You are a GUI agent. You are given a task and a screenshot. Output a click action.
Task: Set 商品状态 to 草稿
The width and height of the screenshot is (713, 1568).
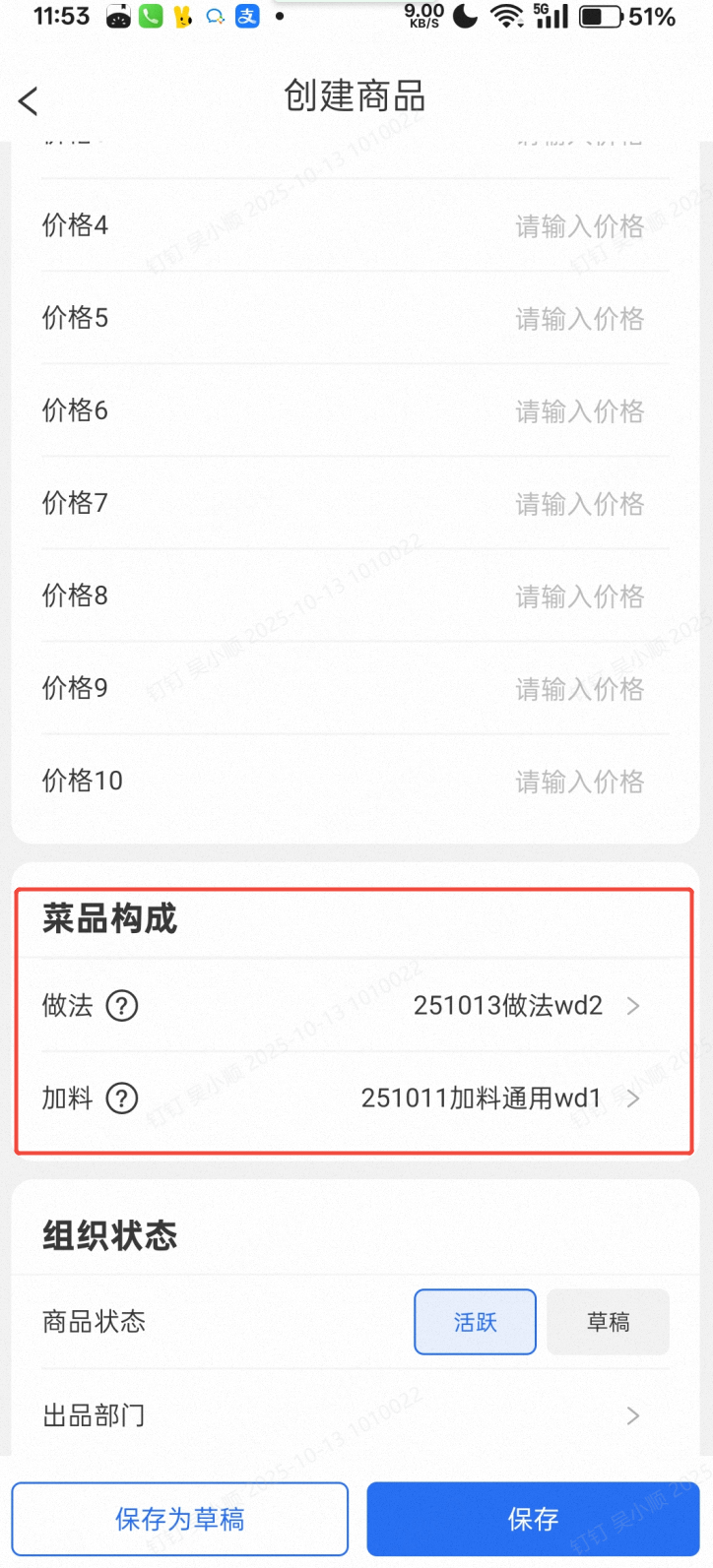pyautogui.click(x=608, y=1322)
